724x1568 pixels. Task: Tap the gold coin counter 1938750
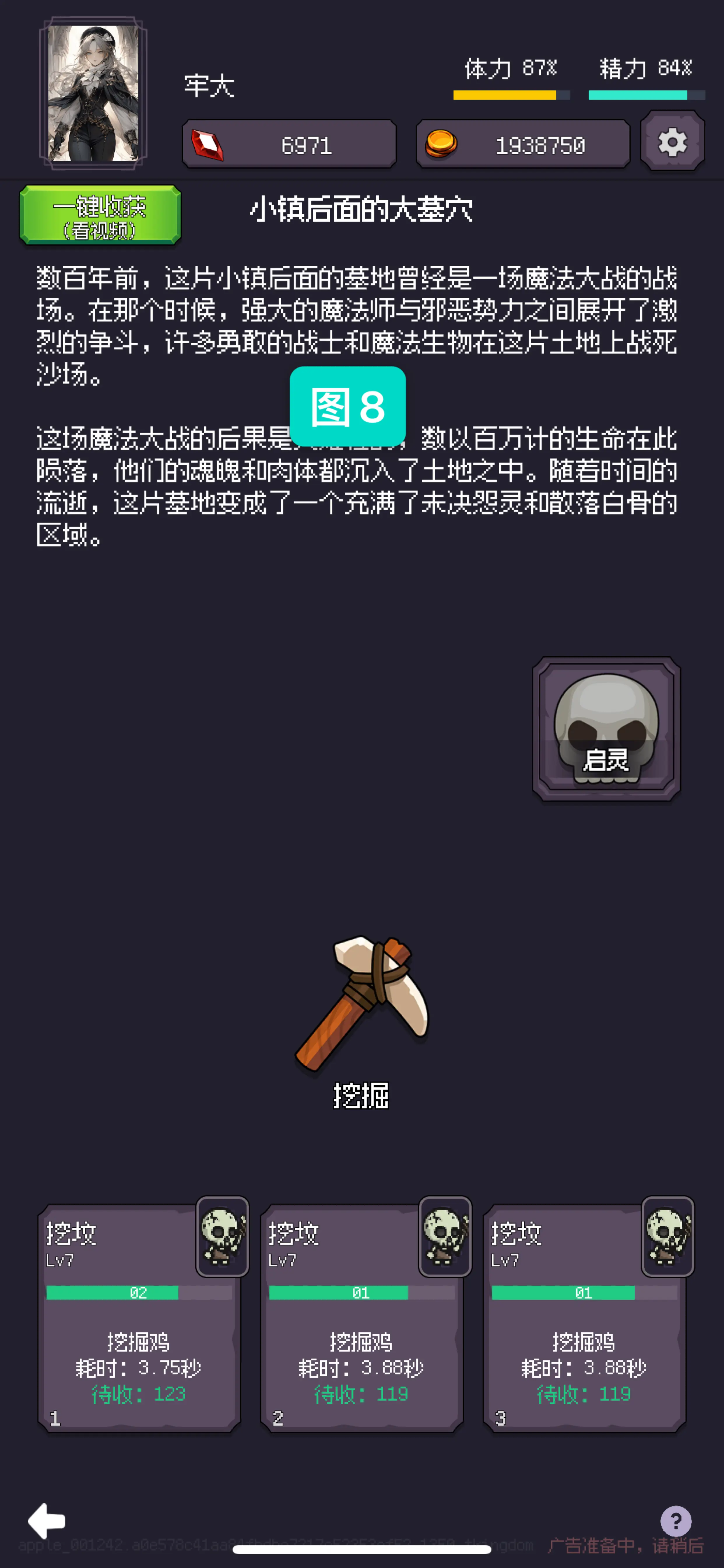(x=523, y=144)
